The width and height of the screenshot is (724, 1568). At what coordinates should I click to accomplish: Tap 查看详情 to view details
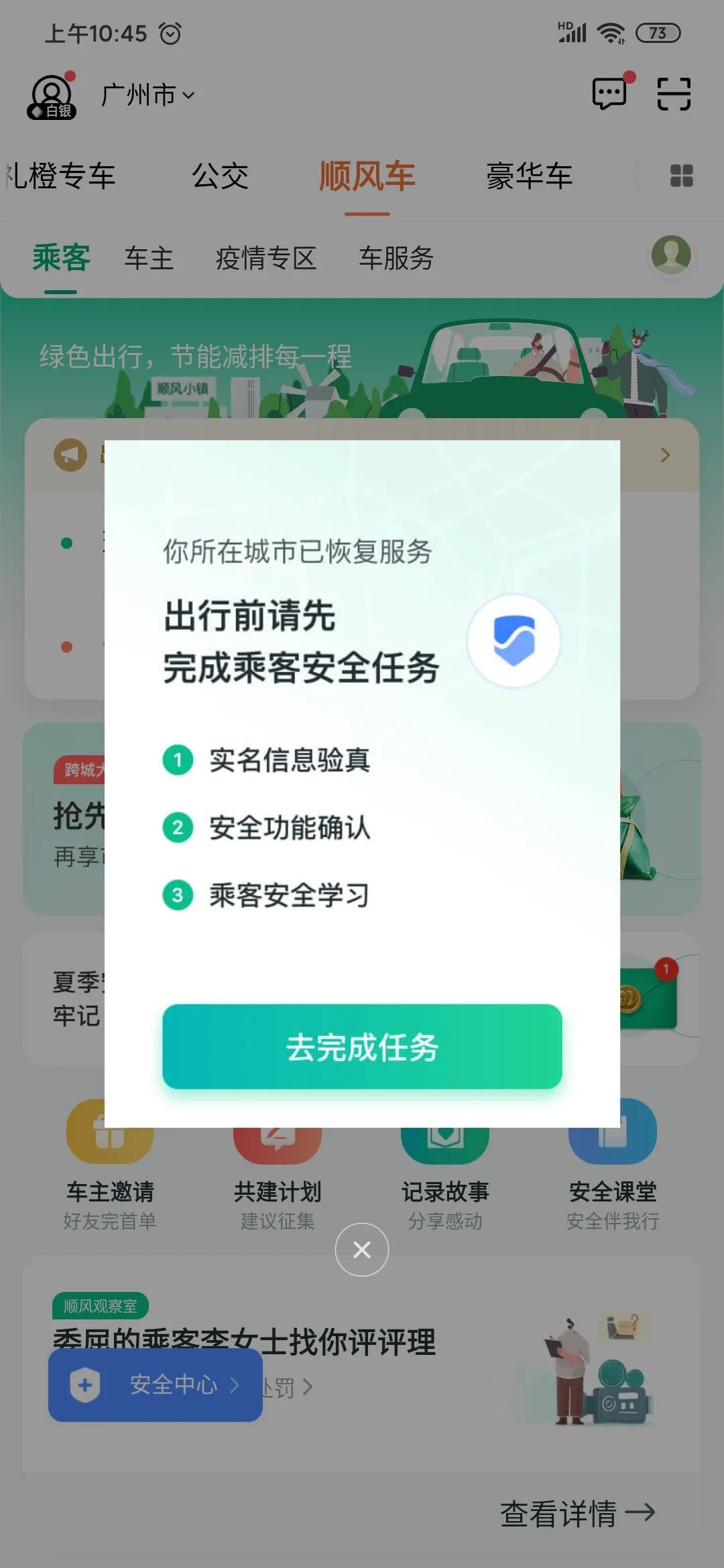[x=577, y=1513]
